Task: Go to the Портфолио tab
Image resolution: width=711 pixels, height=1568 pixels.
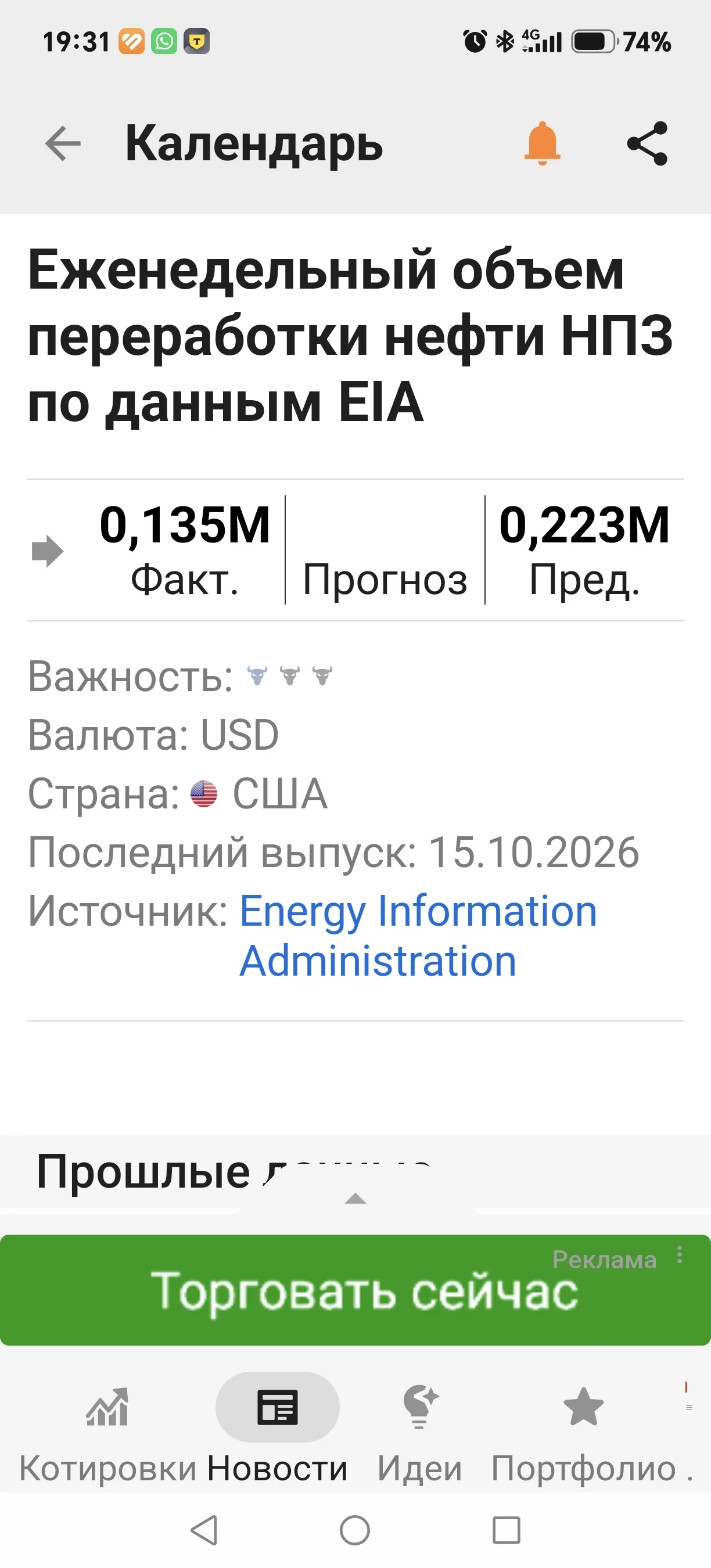Action: coord(583,1436)
